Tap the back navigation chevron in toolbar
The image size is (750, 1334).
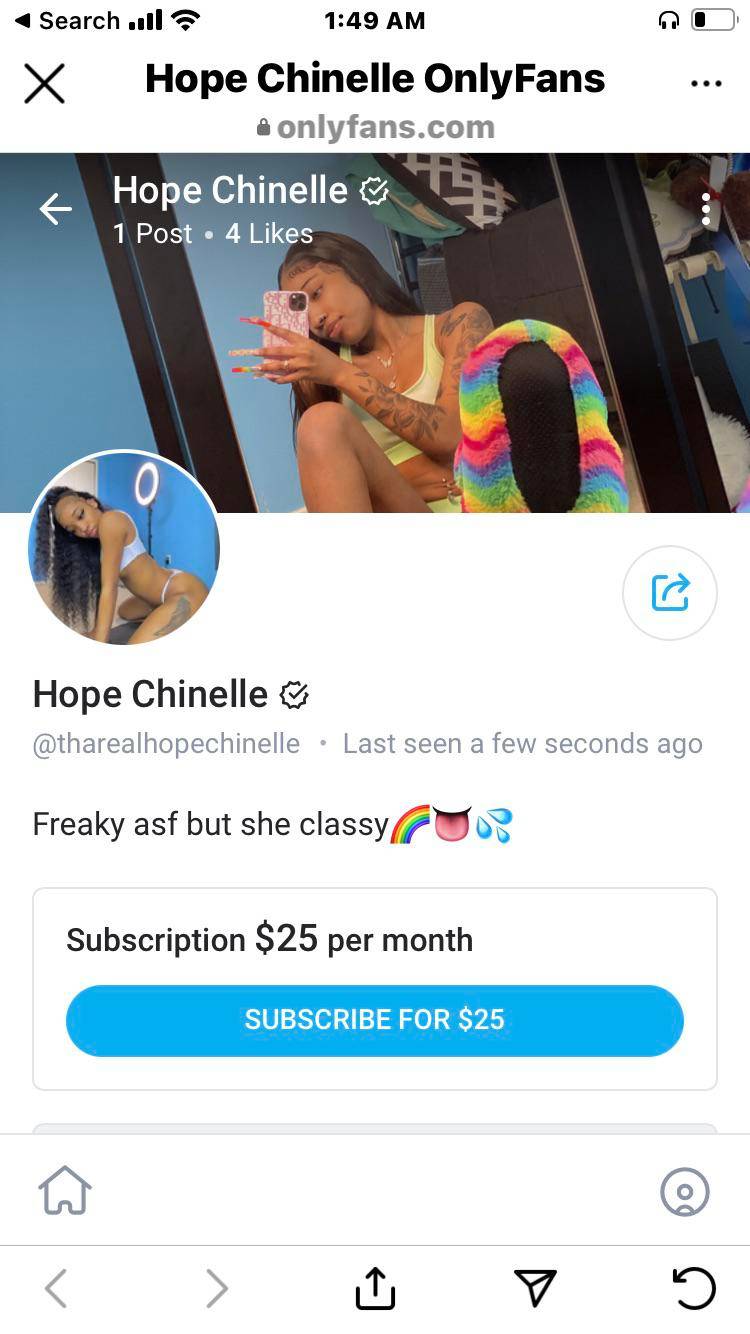coord(56,1288)
